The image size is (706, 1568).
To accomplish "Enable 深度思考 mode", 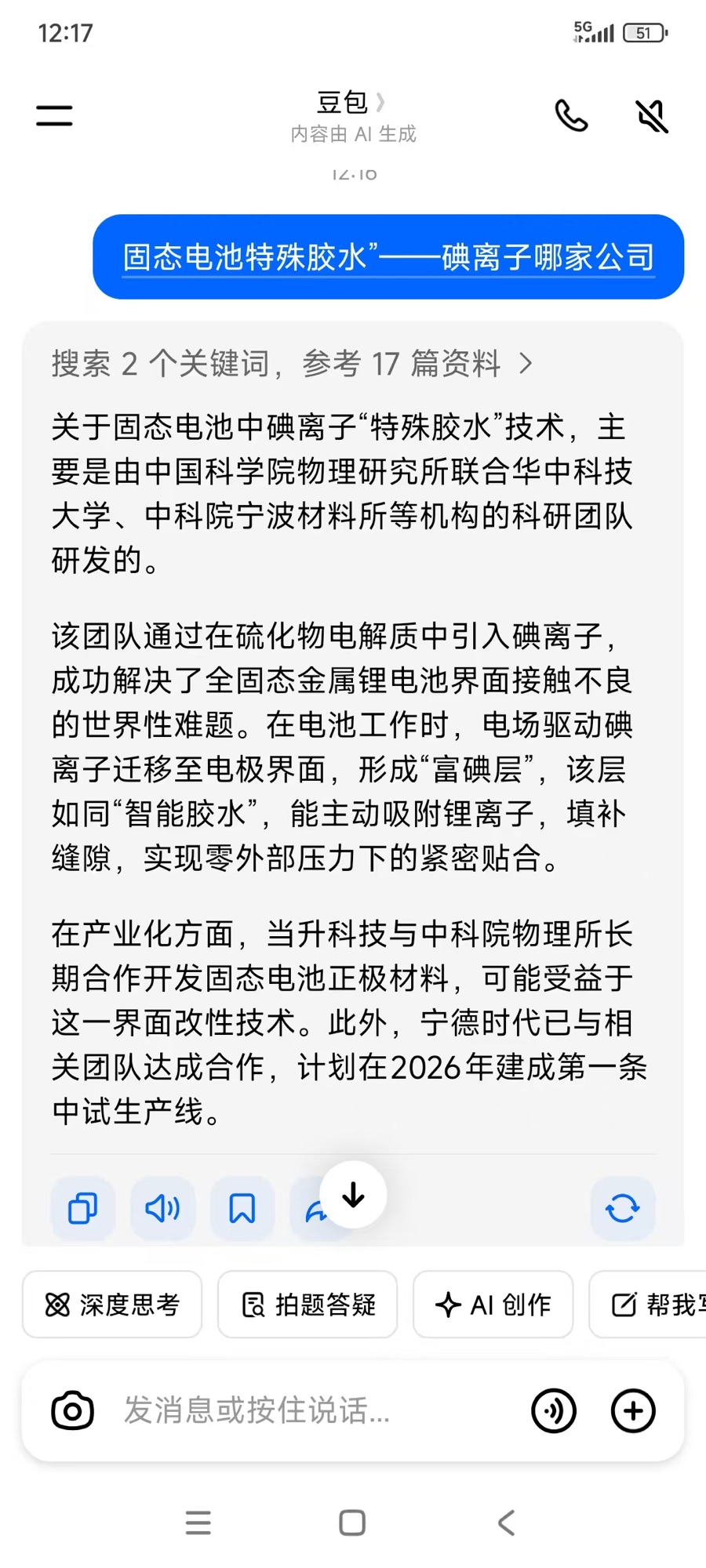I will [112, 1305].
